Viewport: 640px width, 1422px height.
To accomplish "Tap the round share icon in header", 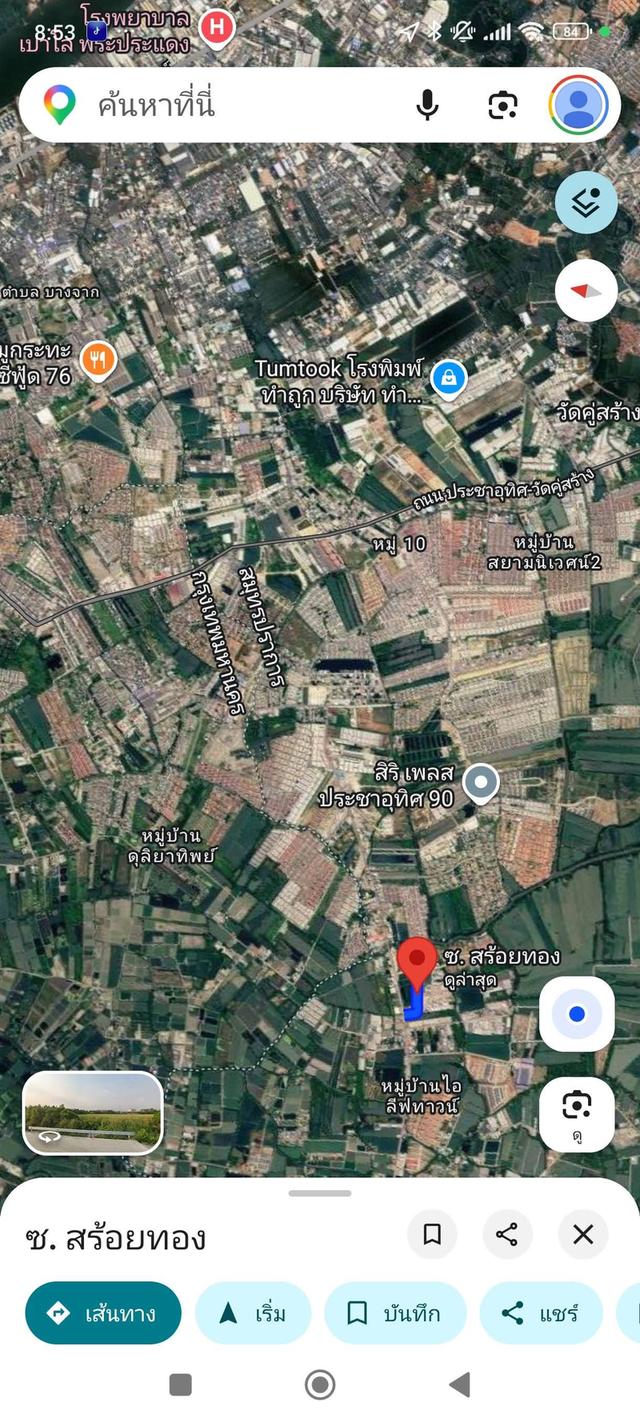I will pos(507,1235).
